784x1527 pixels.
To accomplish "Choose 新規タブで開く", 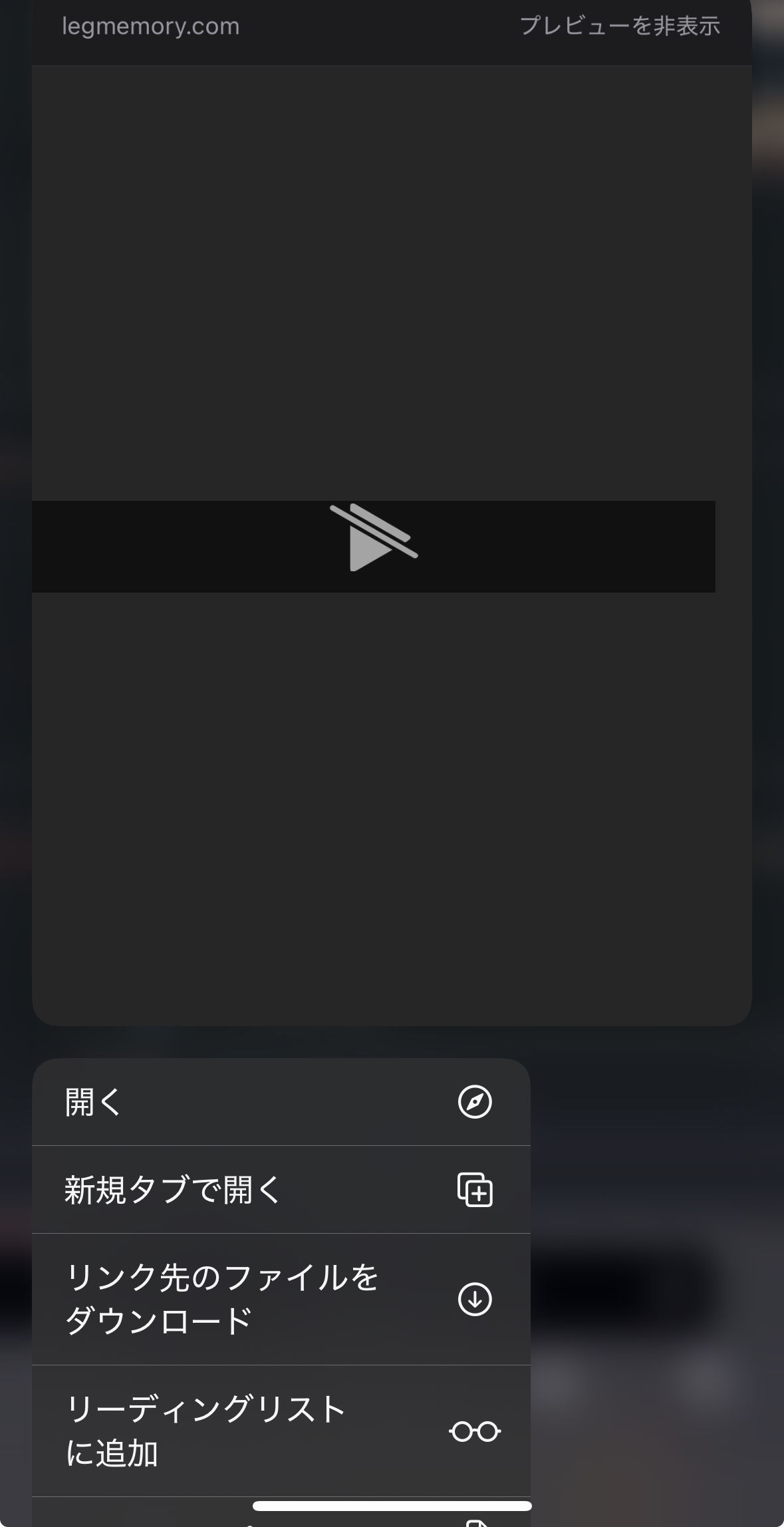I will [x=281, y=1190].
